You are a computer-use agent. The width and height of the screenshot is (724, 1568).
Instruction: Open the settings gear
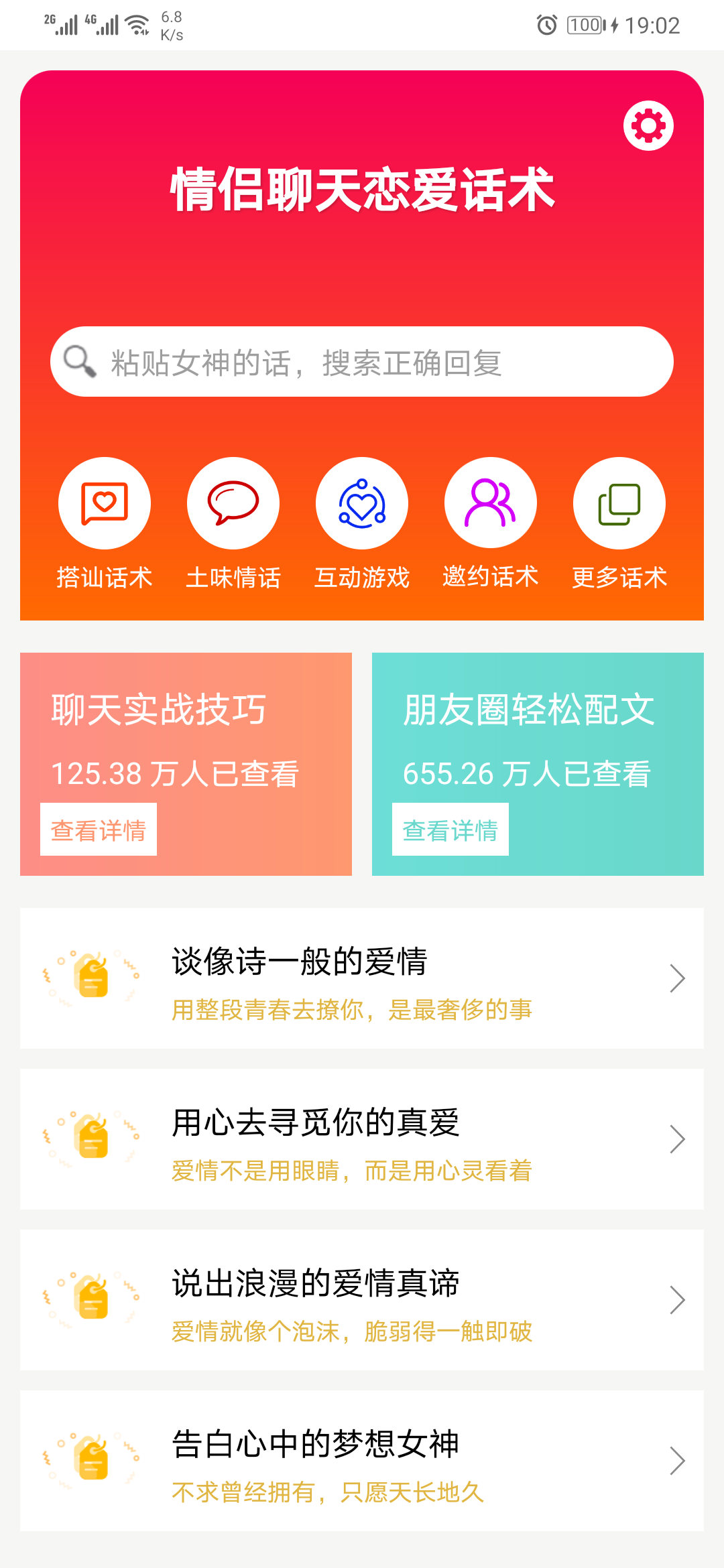coord(648,124)
